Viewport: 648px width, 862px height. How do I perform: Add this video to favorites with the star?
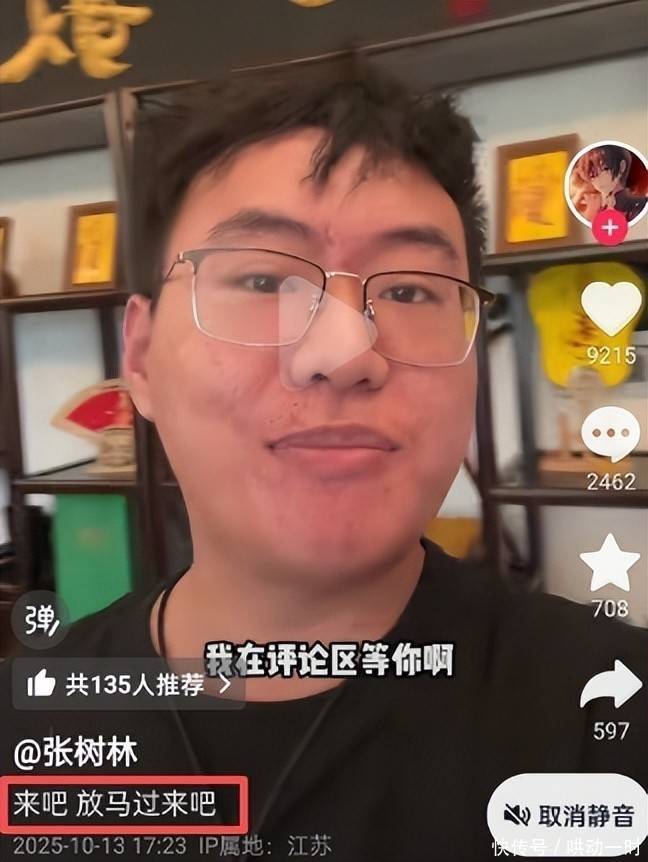[x=610, y=563]
